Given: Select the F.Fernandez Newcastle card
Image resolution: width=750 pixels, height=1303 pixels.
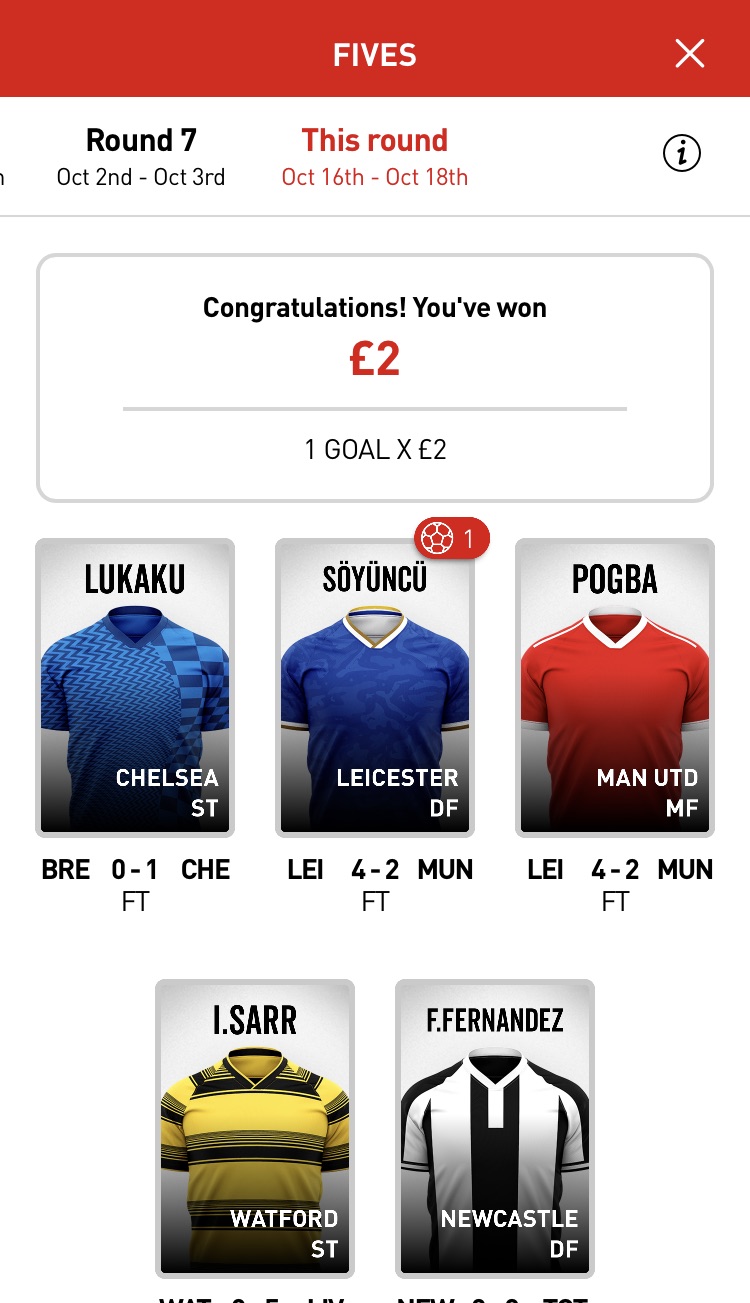Looking at the screenshot, I should pos(495,1128).
